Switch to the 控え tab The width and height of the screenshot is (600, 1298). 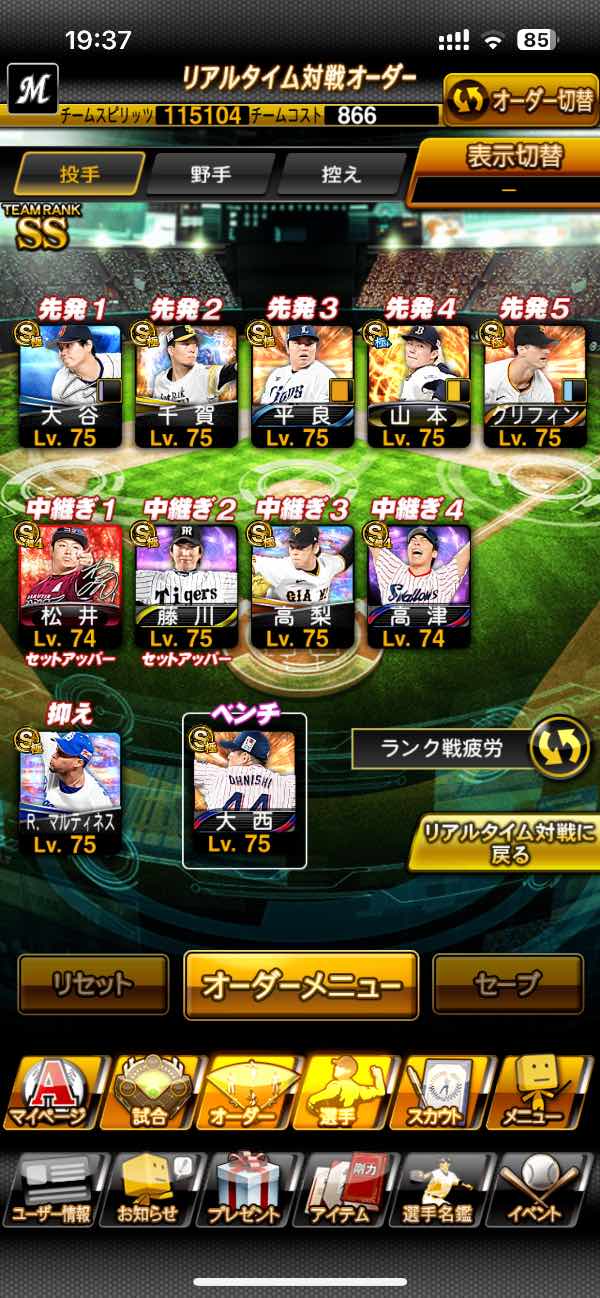coord(340,174)
